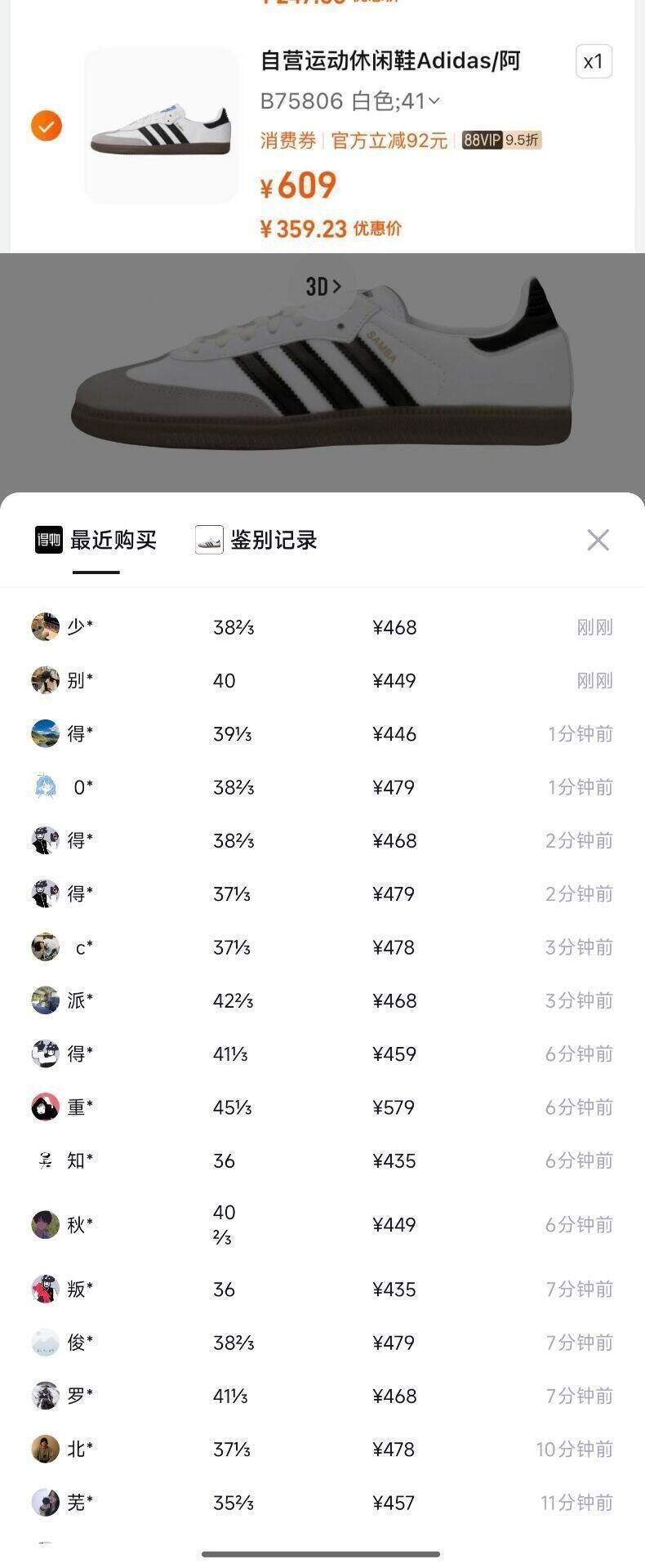Change the x1 quantity
The height and width of the screenshot is (1568, 645).
tap(594, 61)
